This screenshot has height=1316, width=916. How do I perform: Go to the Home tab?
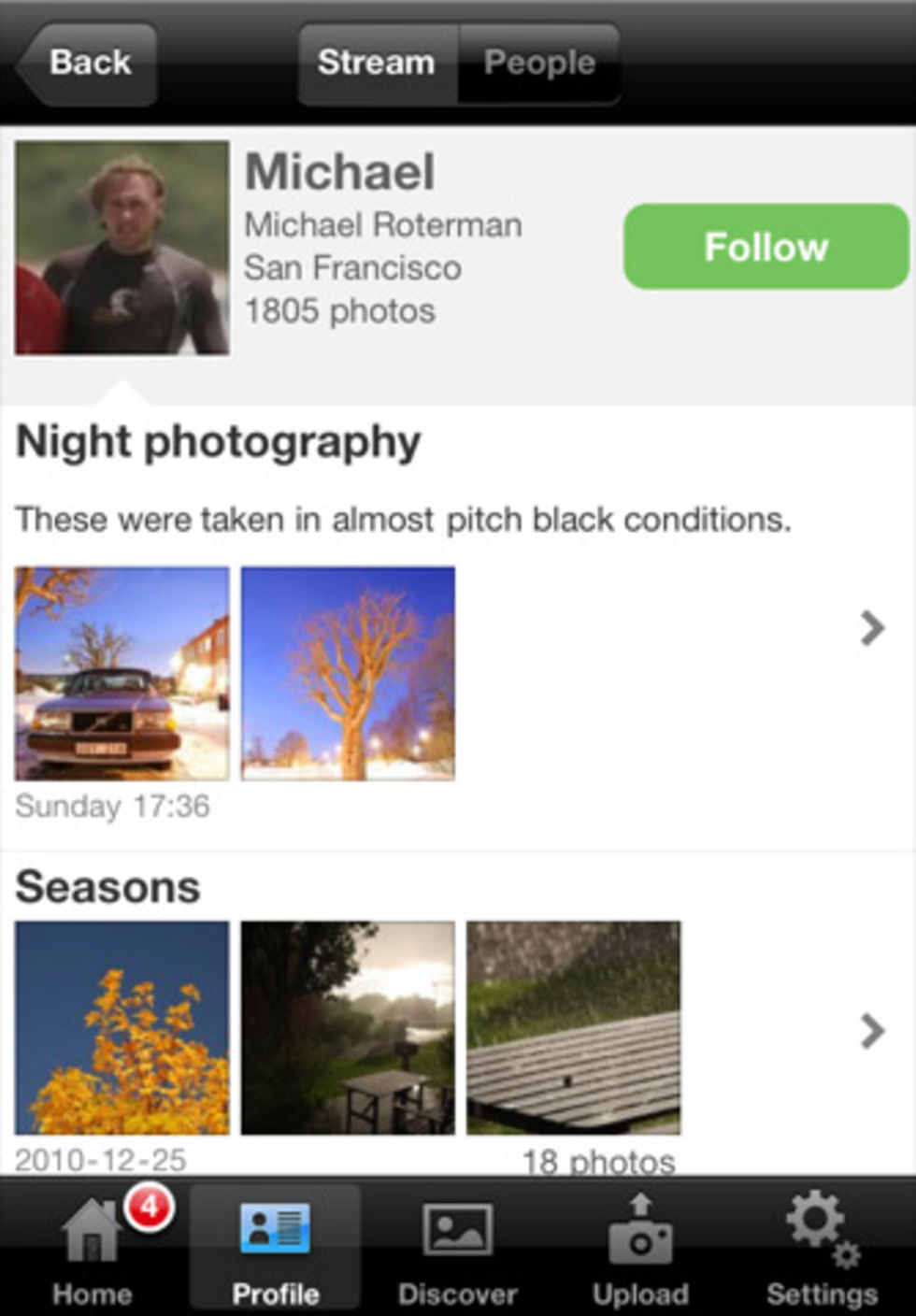(93, 1248)
